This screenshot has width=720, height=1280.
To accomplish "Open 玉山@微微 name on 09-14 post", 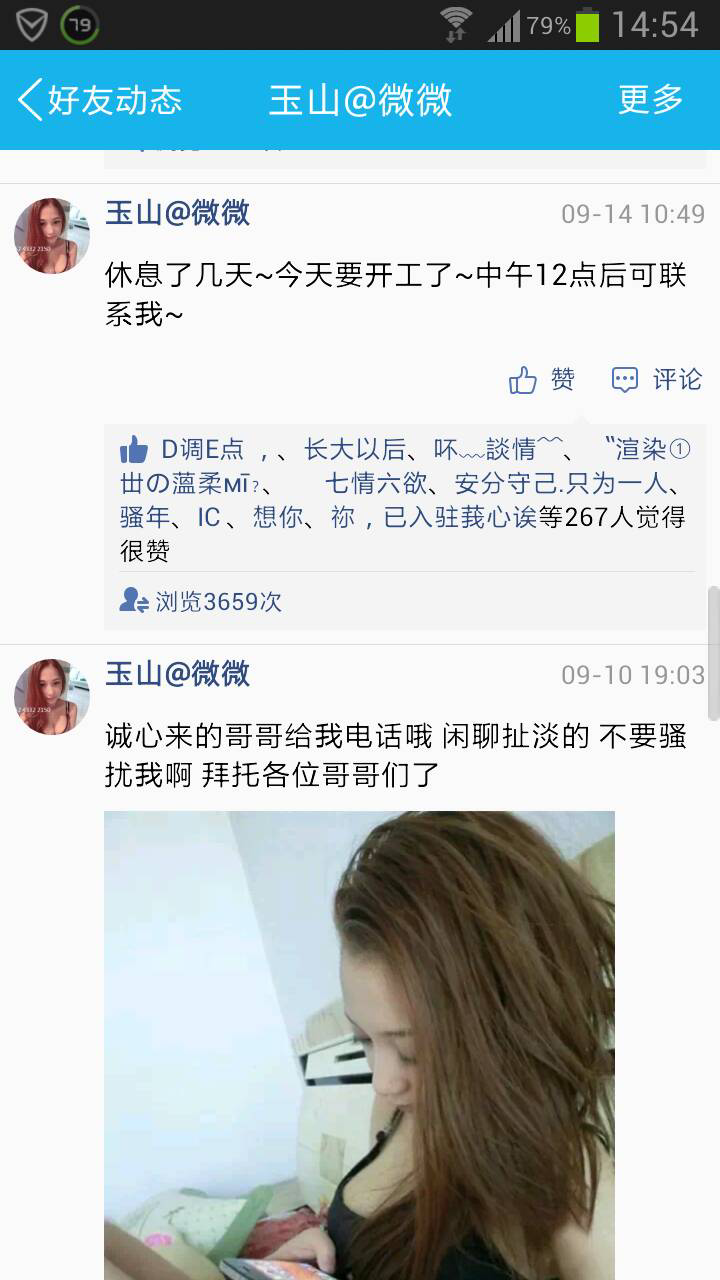I will 178,213.
